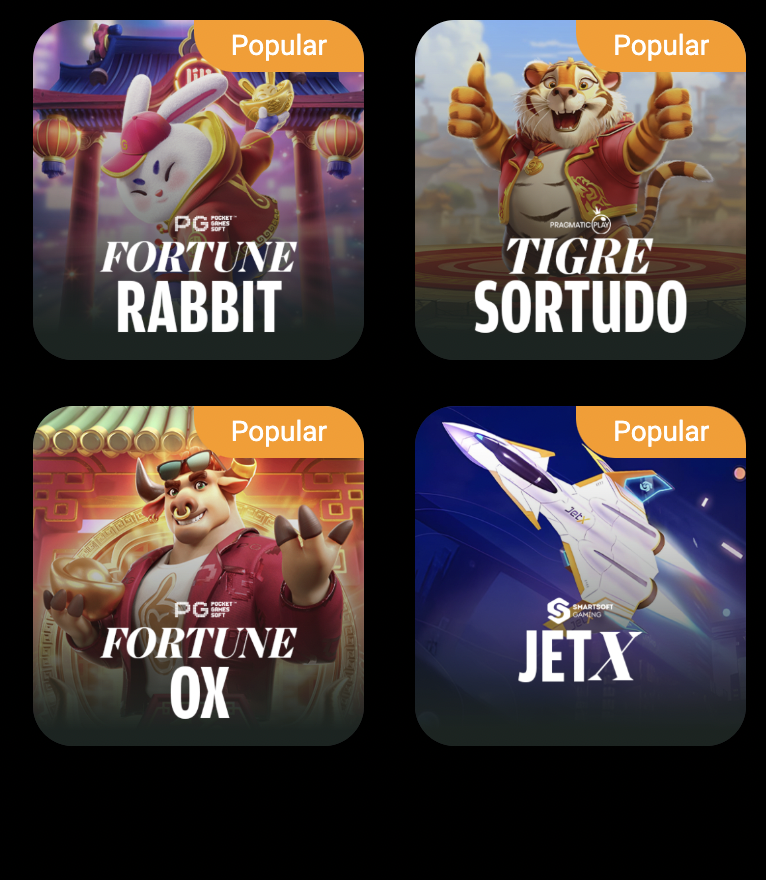Open the Fortune Rabbit game
The width and height of the screenshot is (766, 880).
(x=198, y=190)
